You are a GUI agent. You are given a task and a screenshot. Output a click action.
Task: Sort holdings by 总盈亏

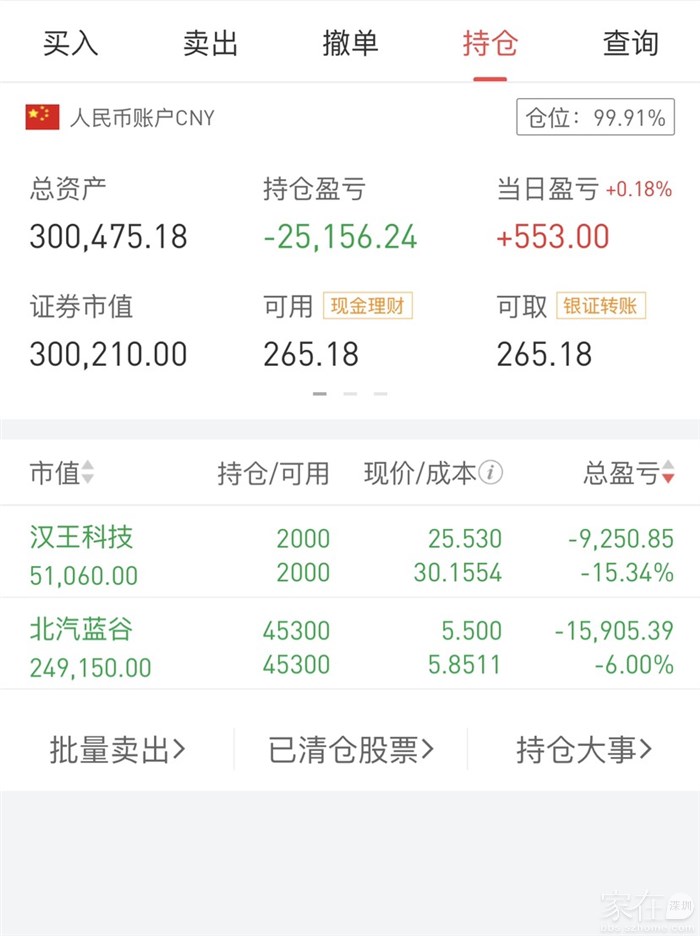pos(629,473)
